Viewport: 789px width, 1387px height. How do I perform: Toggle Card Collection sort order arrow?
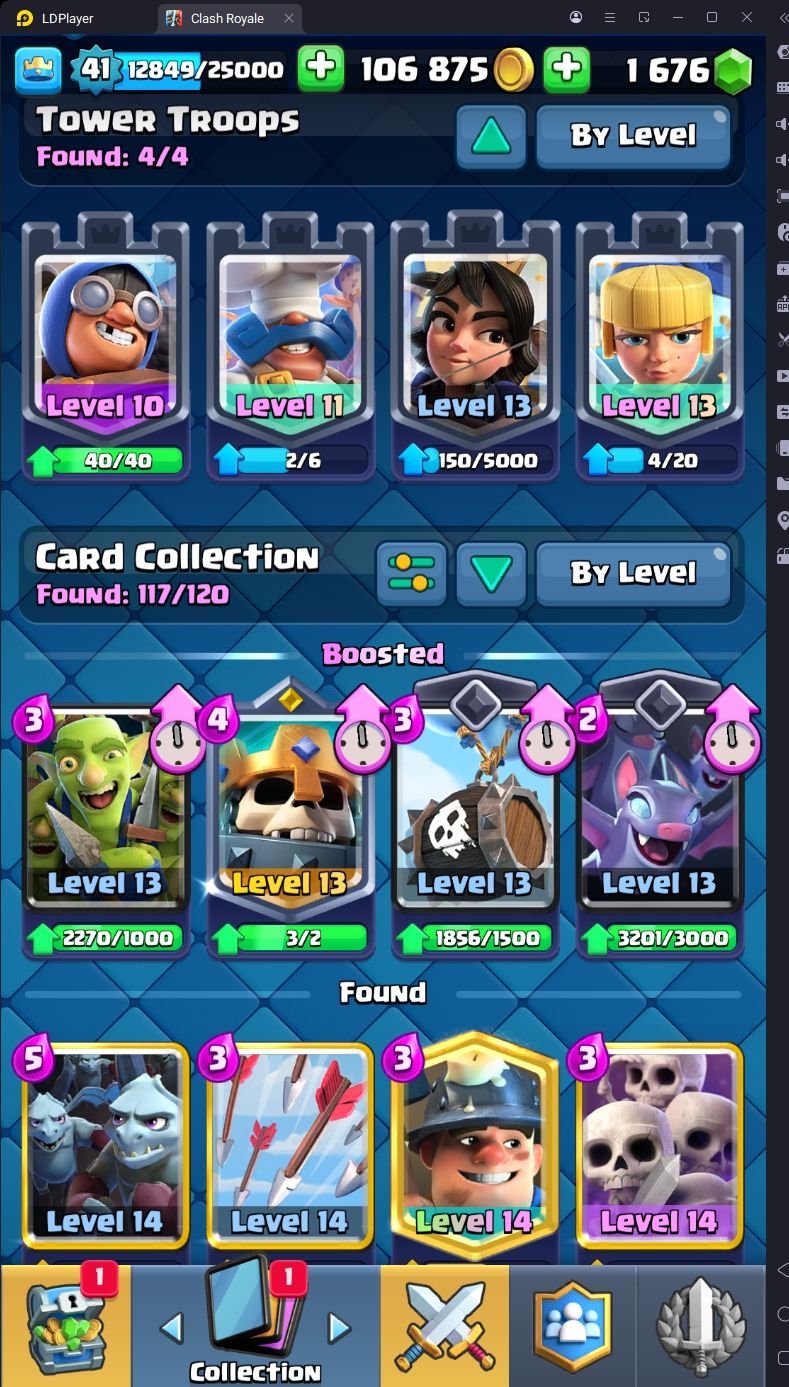(x=491, y=573)
